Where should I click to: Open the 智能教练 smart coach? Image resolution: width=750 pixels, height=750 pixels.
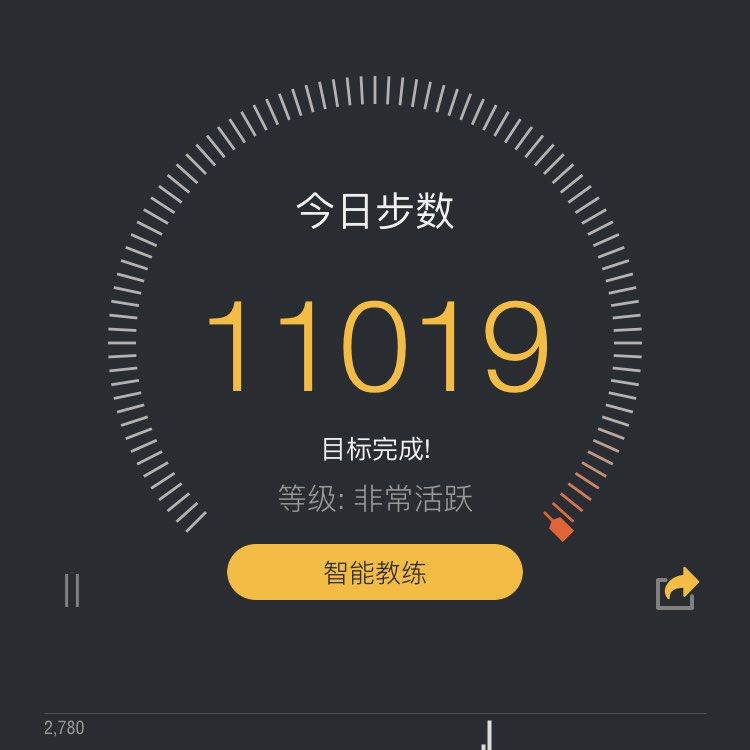coord(375,573)
